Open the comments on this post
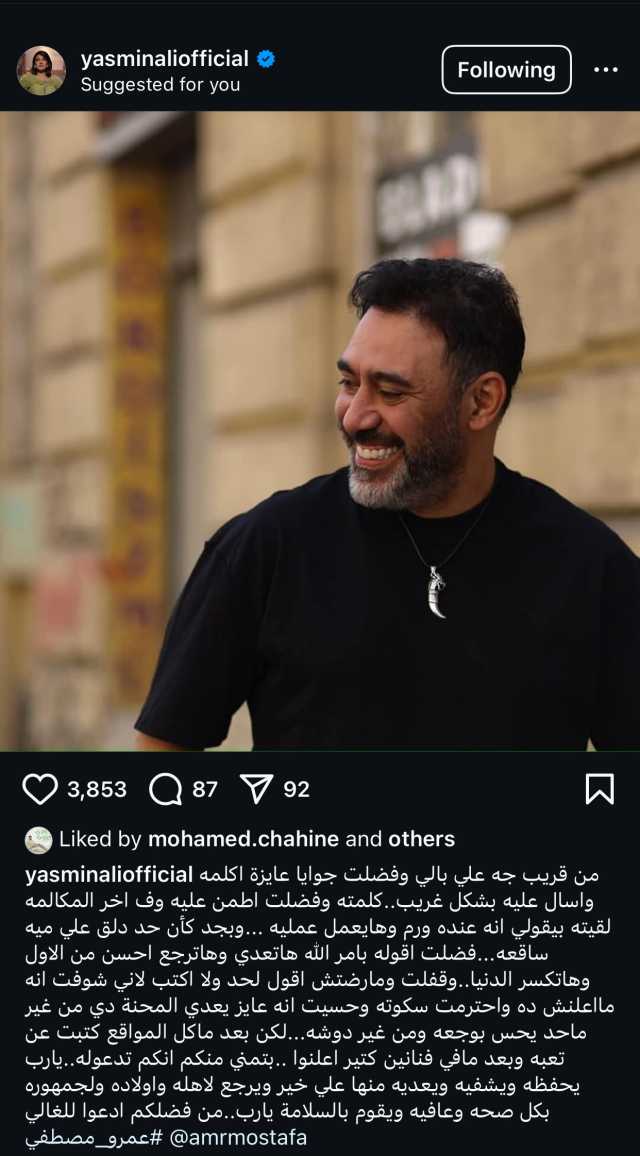640x1156 pixels. [x=165, y=789]
